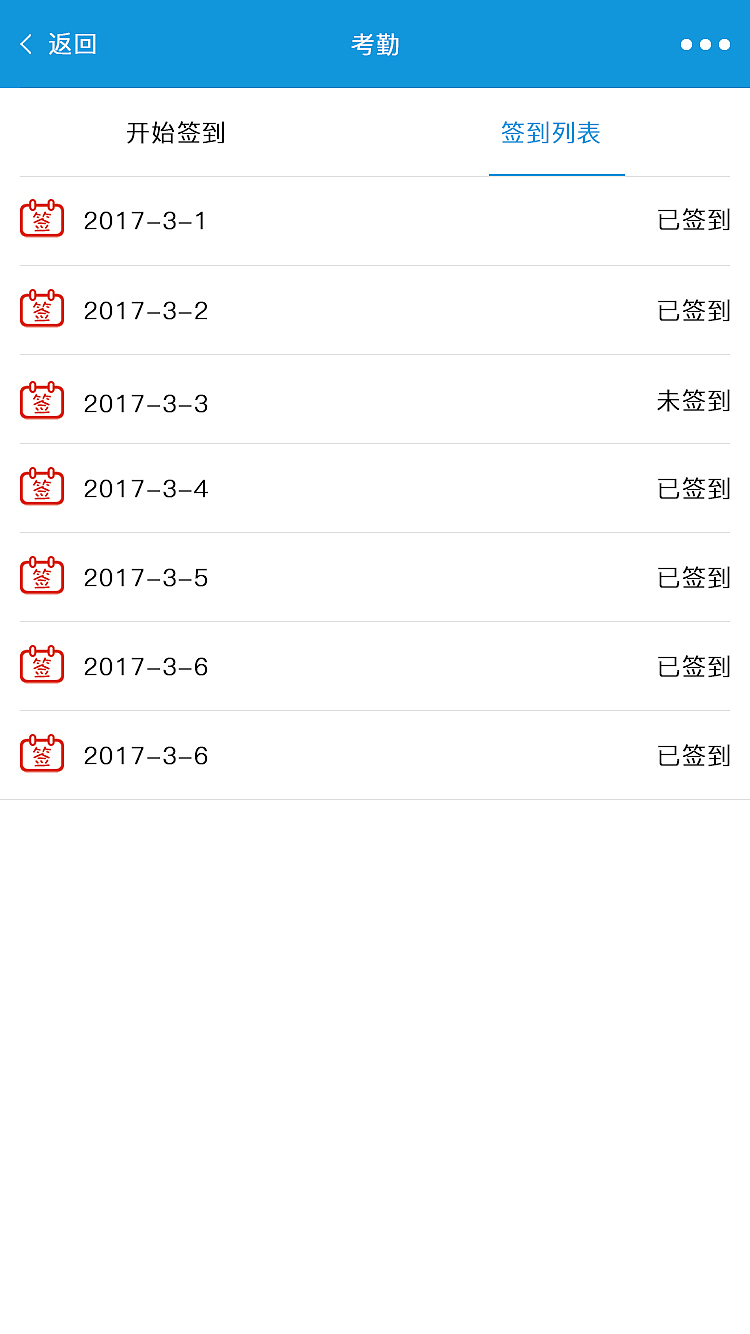
Task: Click the 签 calendar icon for 2017-3-5
Action: [x=41, y=576]
